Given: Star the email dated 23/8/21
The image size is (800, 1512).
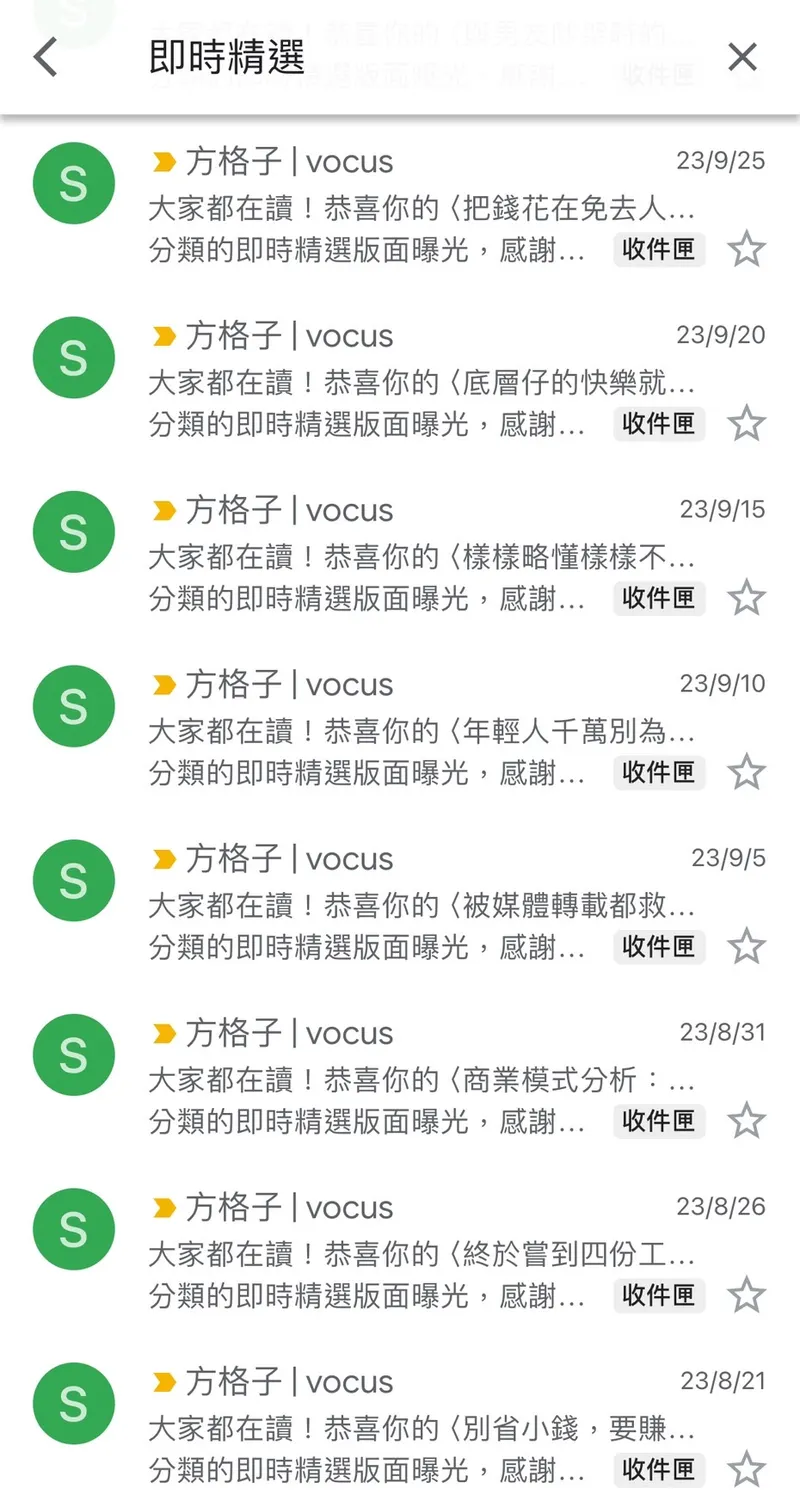Looking at the screenshot, I should coord(747,1468).
